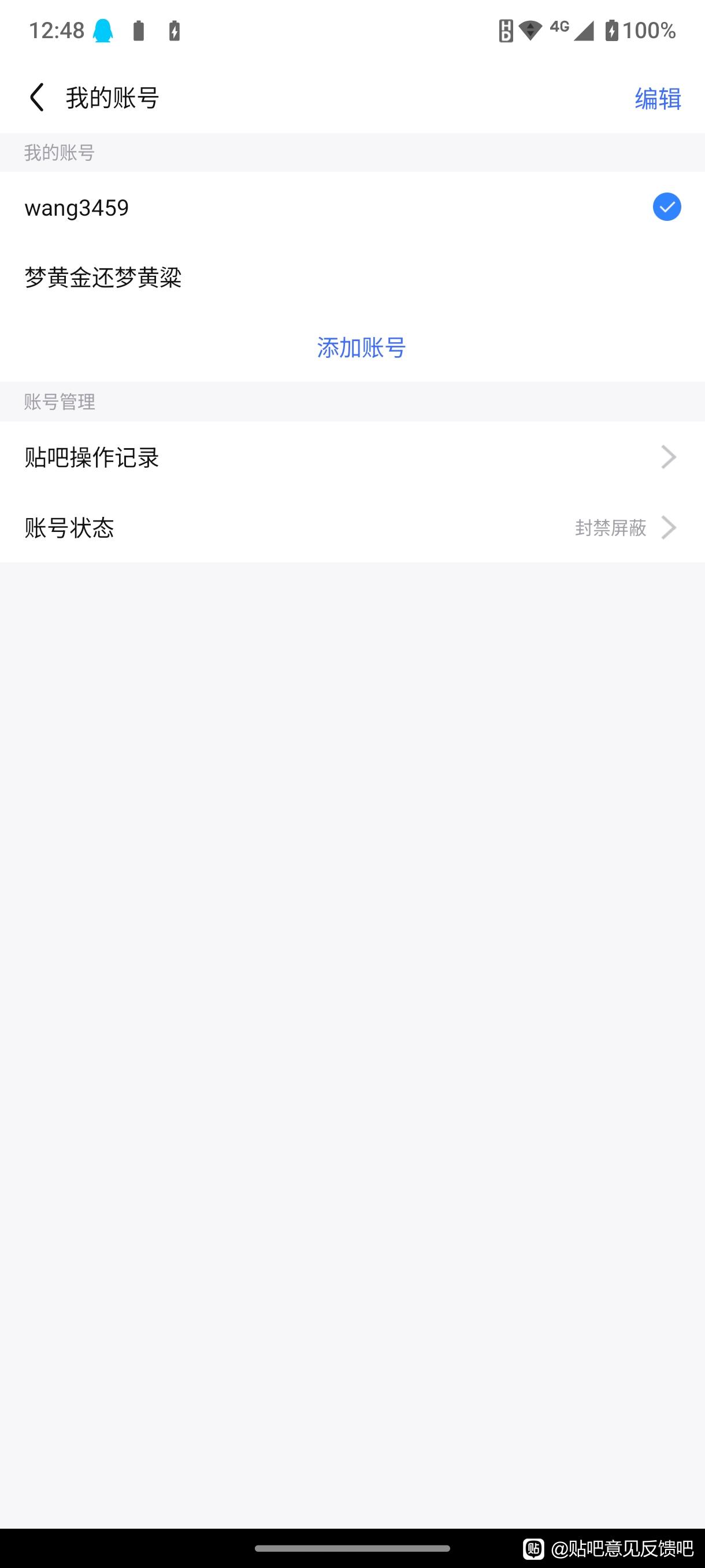Tap 添加账号 to add an account
Screen dimensions: 705x1568
(361, 347)
